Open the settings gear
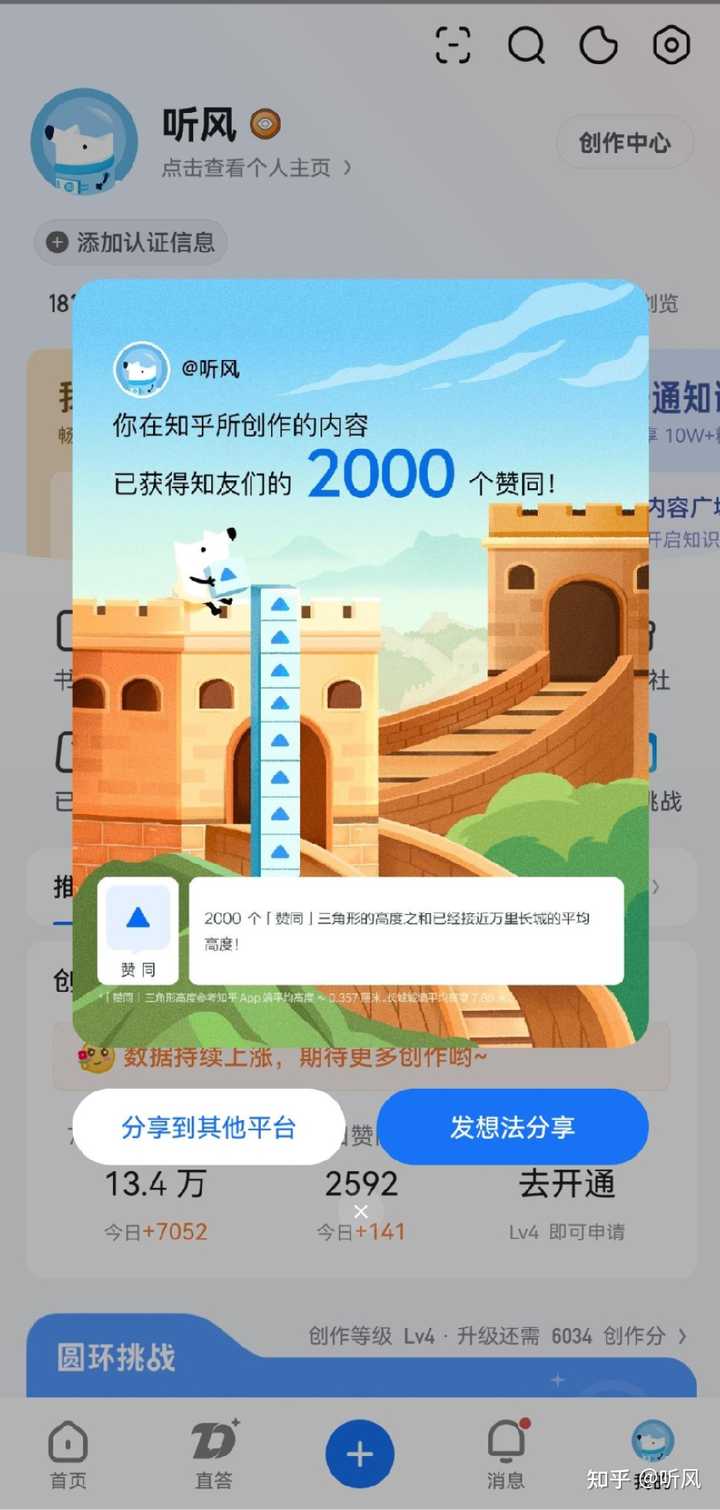This screenshot has width=720, height=1510. click(671, 45)
